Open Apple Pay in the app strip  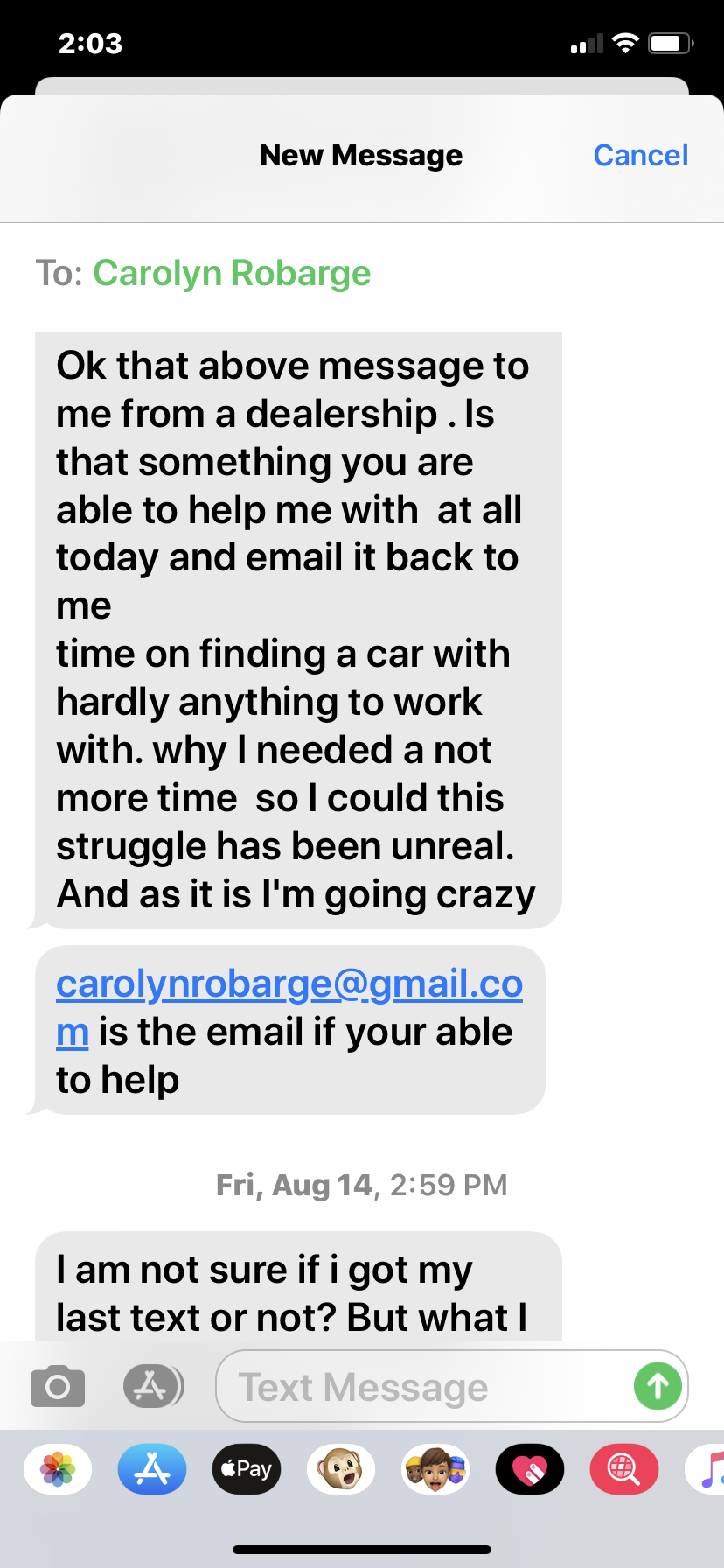click(247, 1469)
